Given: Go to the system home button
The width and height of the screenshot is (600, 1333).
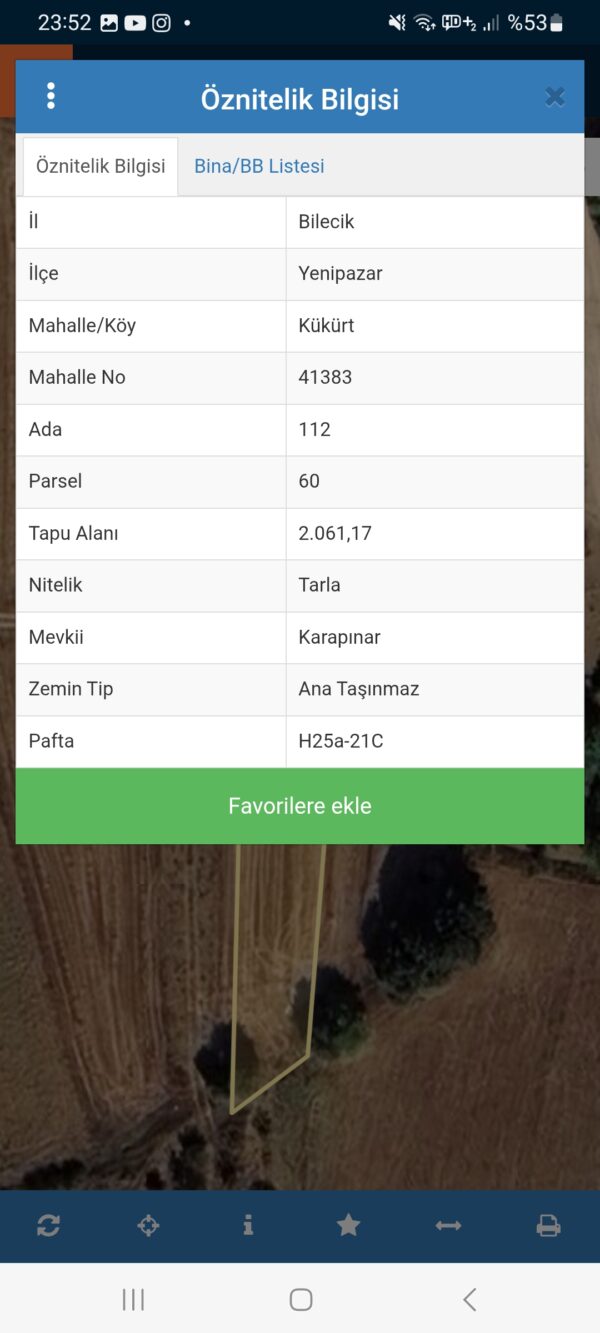Looking at the screenshot, I should (300, 1299).
